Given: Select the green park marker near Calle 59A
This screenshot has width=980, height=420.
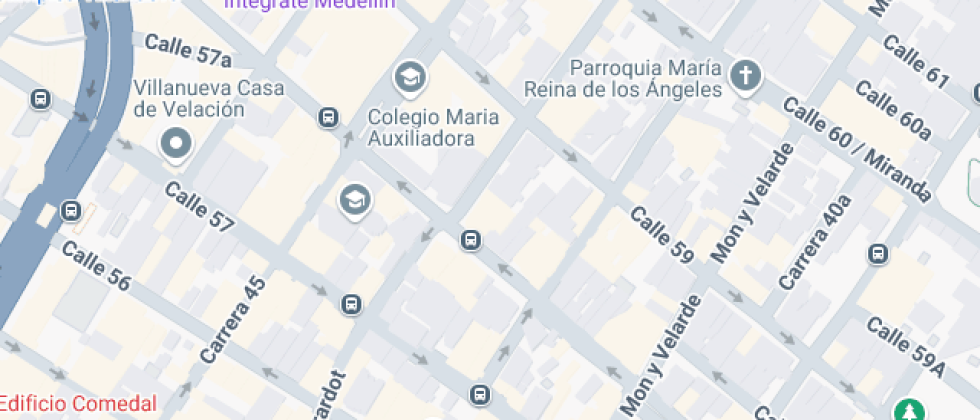Looking at the screenshot, I should click(x=908, y=410).
